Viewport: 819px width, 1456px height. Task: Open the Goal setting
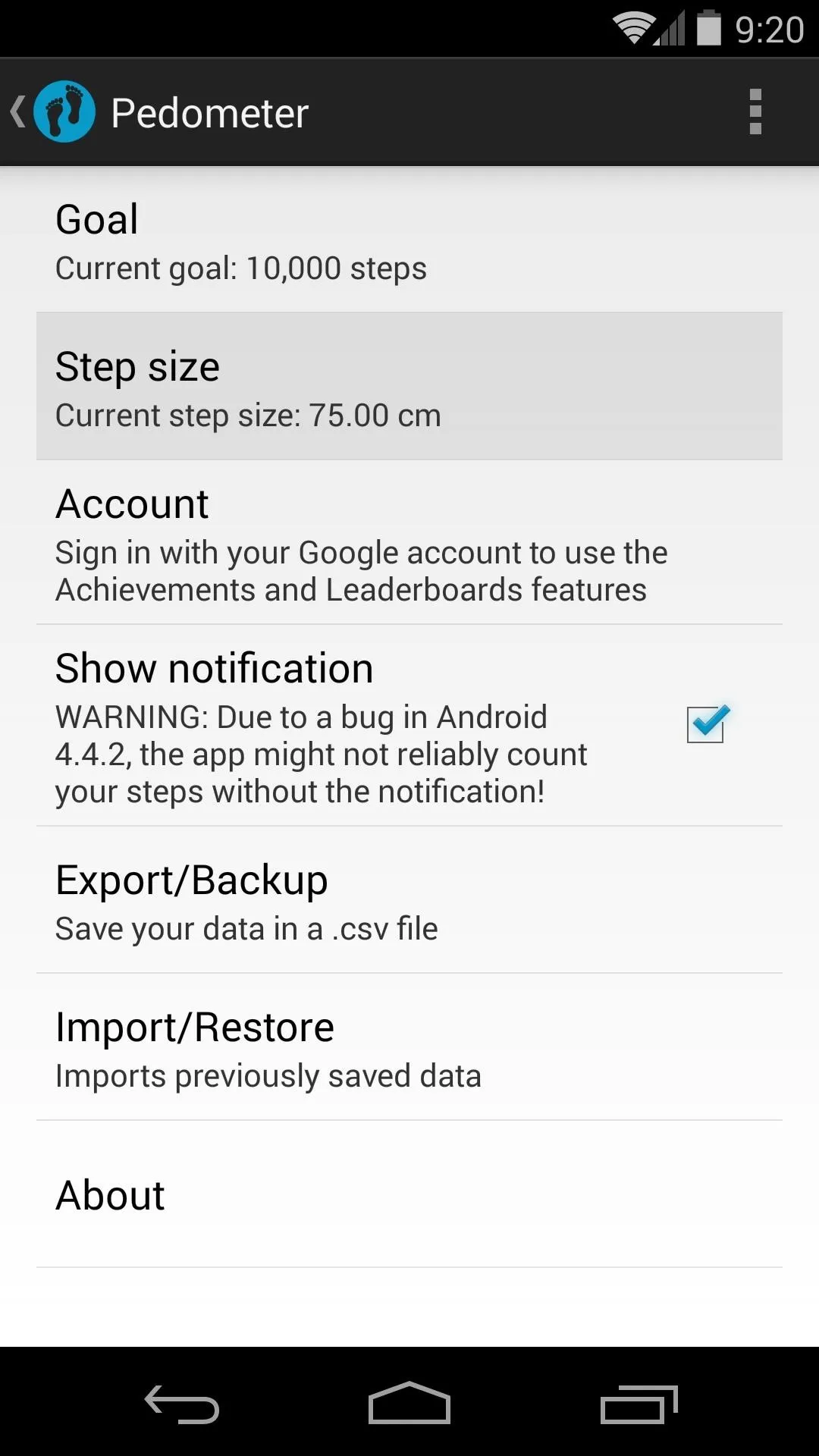click(409, 240)
